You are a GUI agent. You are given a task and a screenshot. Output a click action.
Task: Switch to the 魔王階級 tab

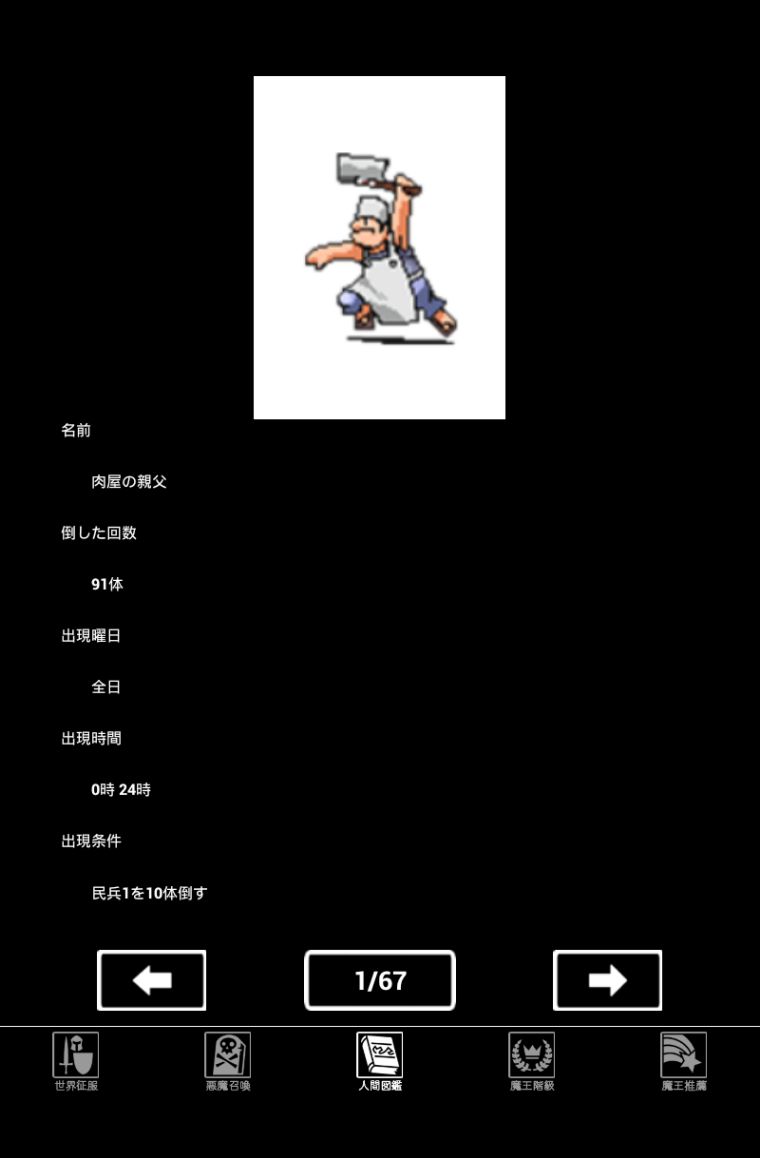[x=532, y=1062]
